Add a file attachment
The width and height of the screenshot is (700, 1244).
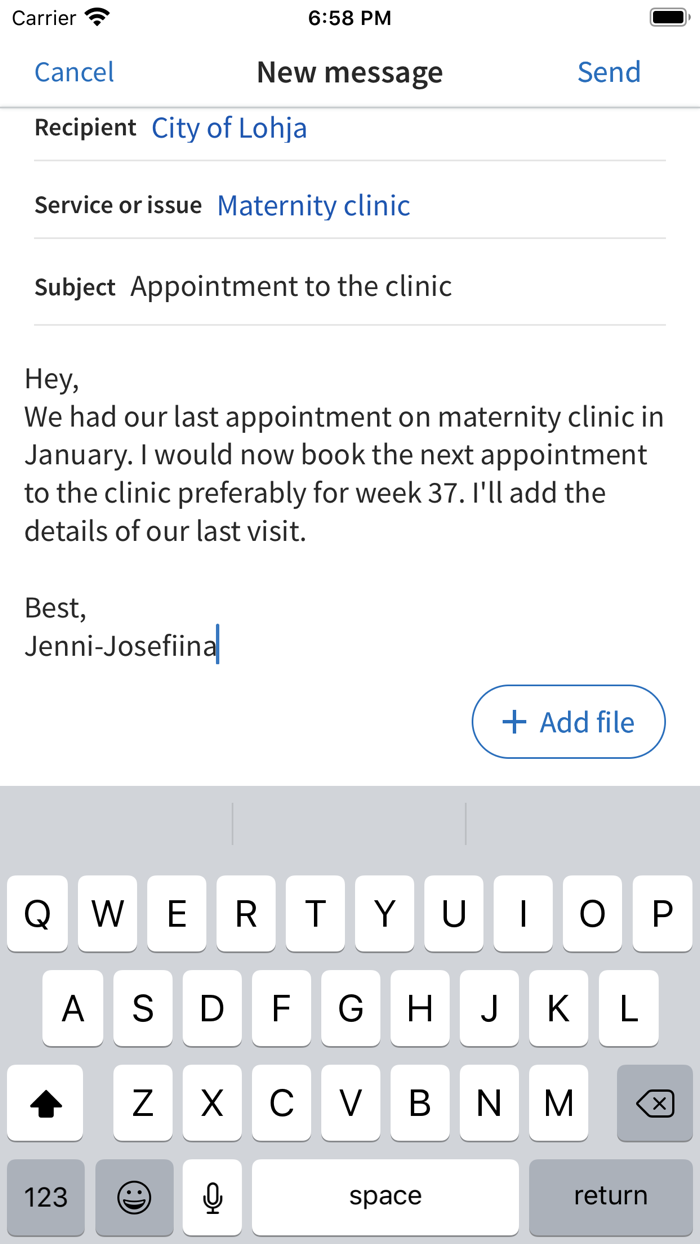click(x=568, y=722)
